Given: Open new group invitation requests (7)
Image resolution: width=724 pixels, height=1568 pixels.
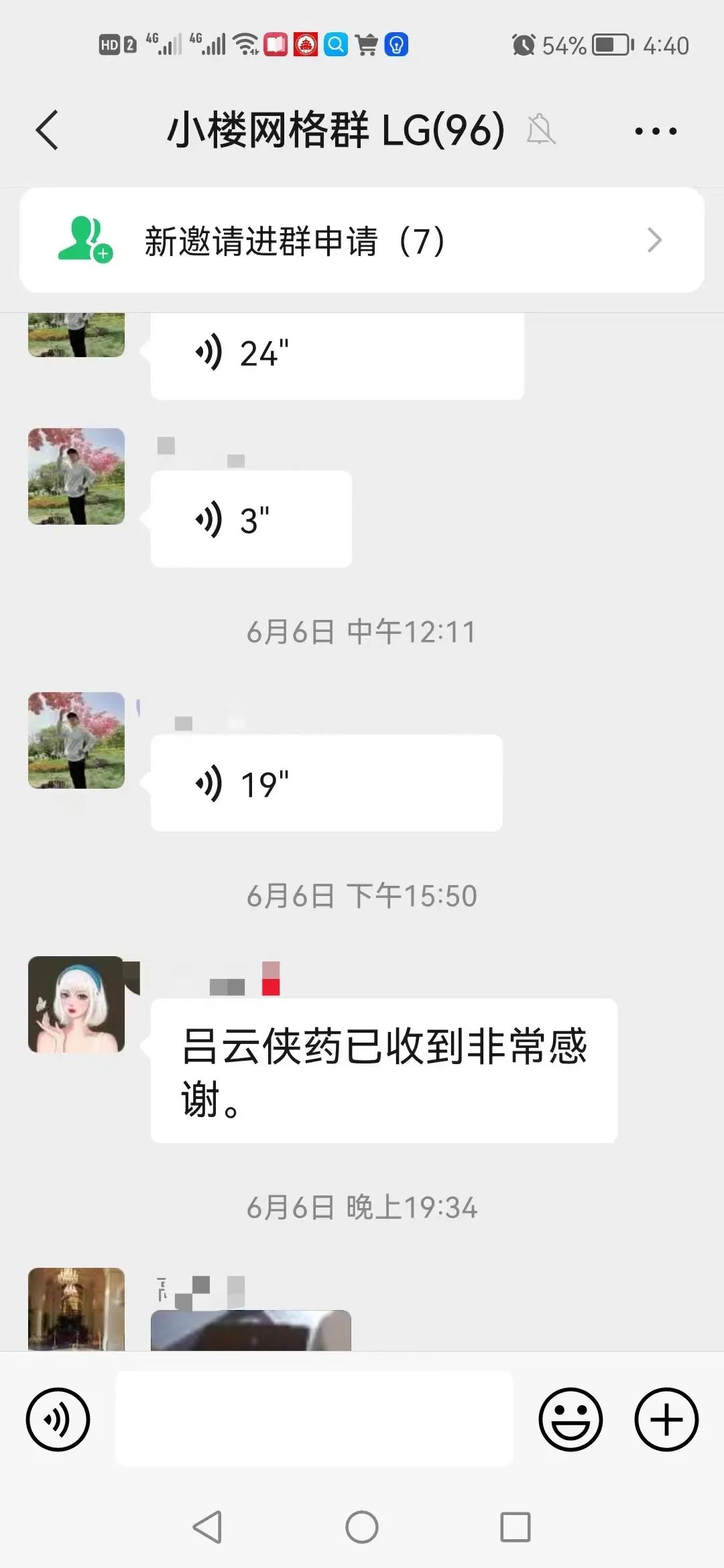Looking at the screenshot, I should [x=362, y=241].
